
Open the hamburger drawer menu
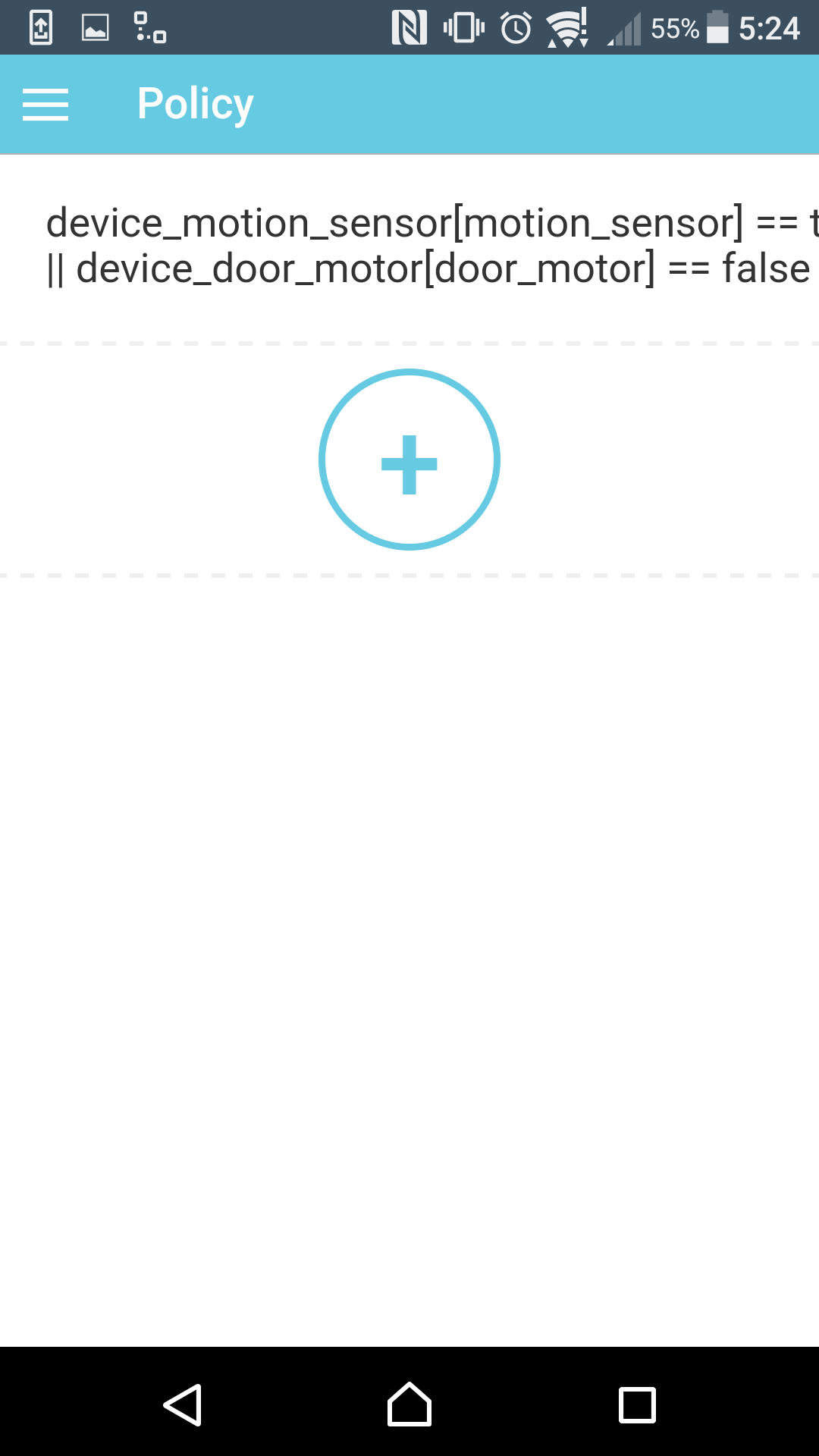[45, 105]
